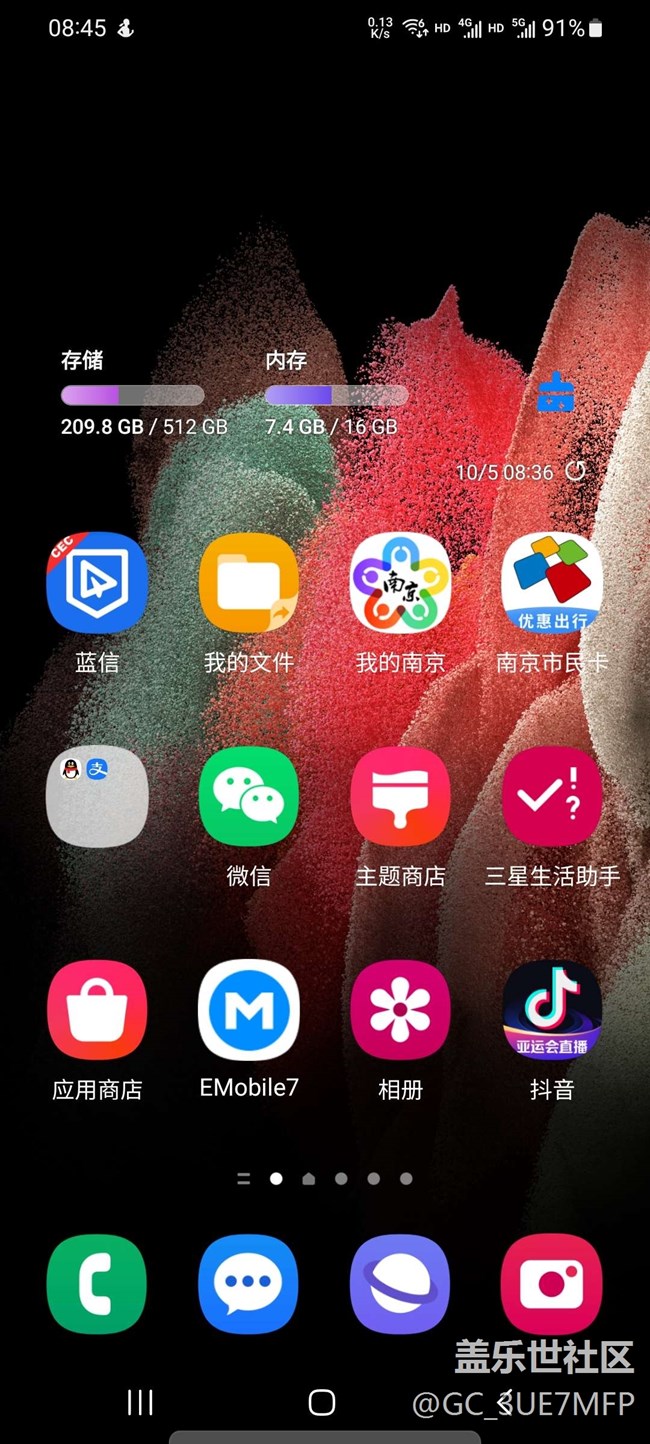Open the folder with QQ and Alipay

(97, 797)
